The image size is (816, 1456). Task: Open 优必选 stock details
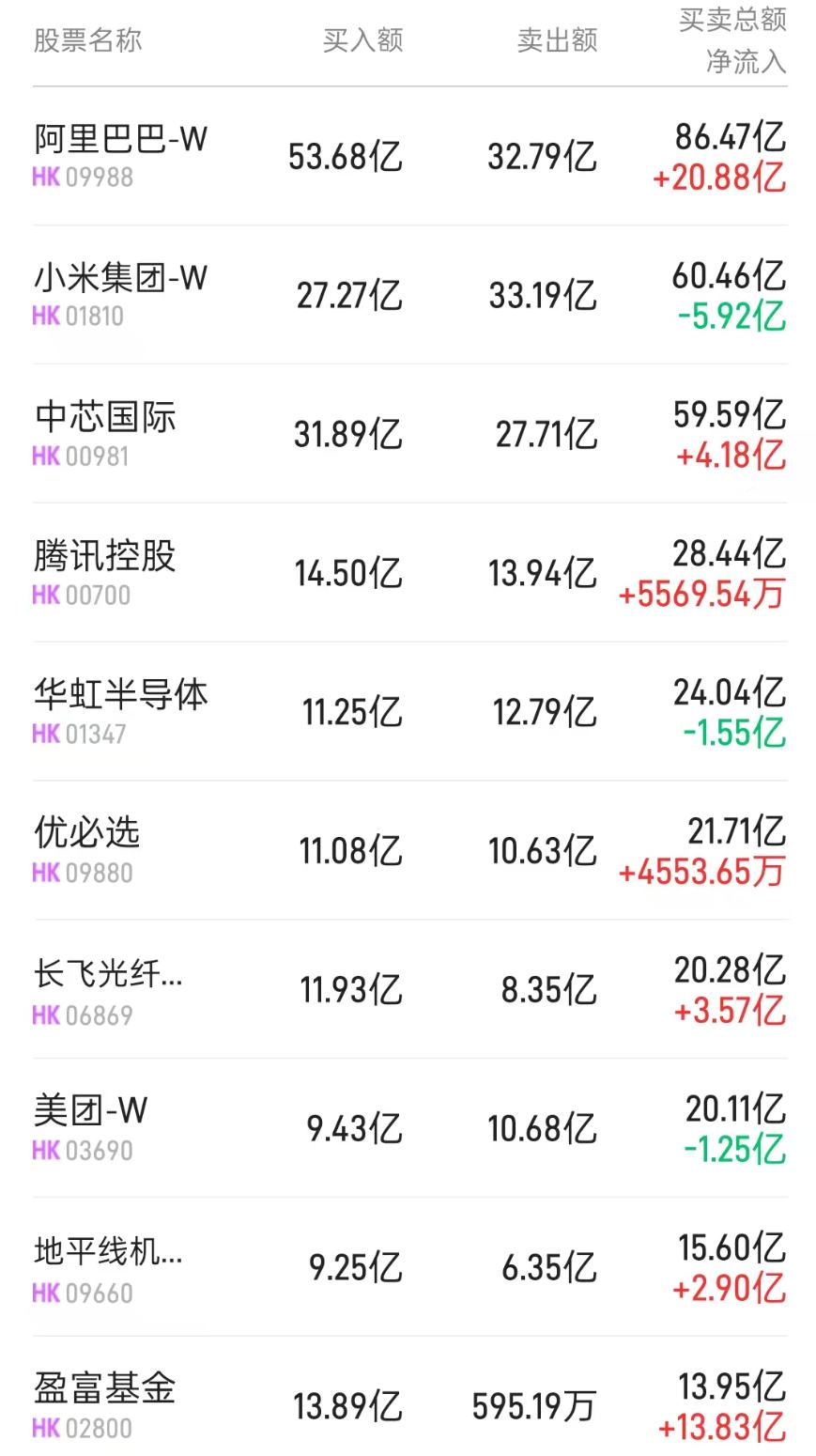[x=85, y=834]
